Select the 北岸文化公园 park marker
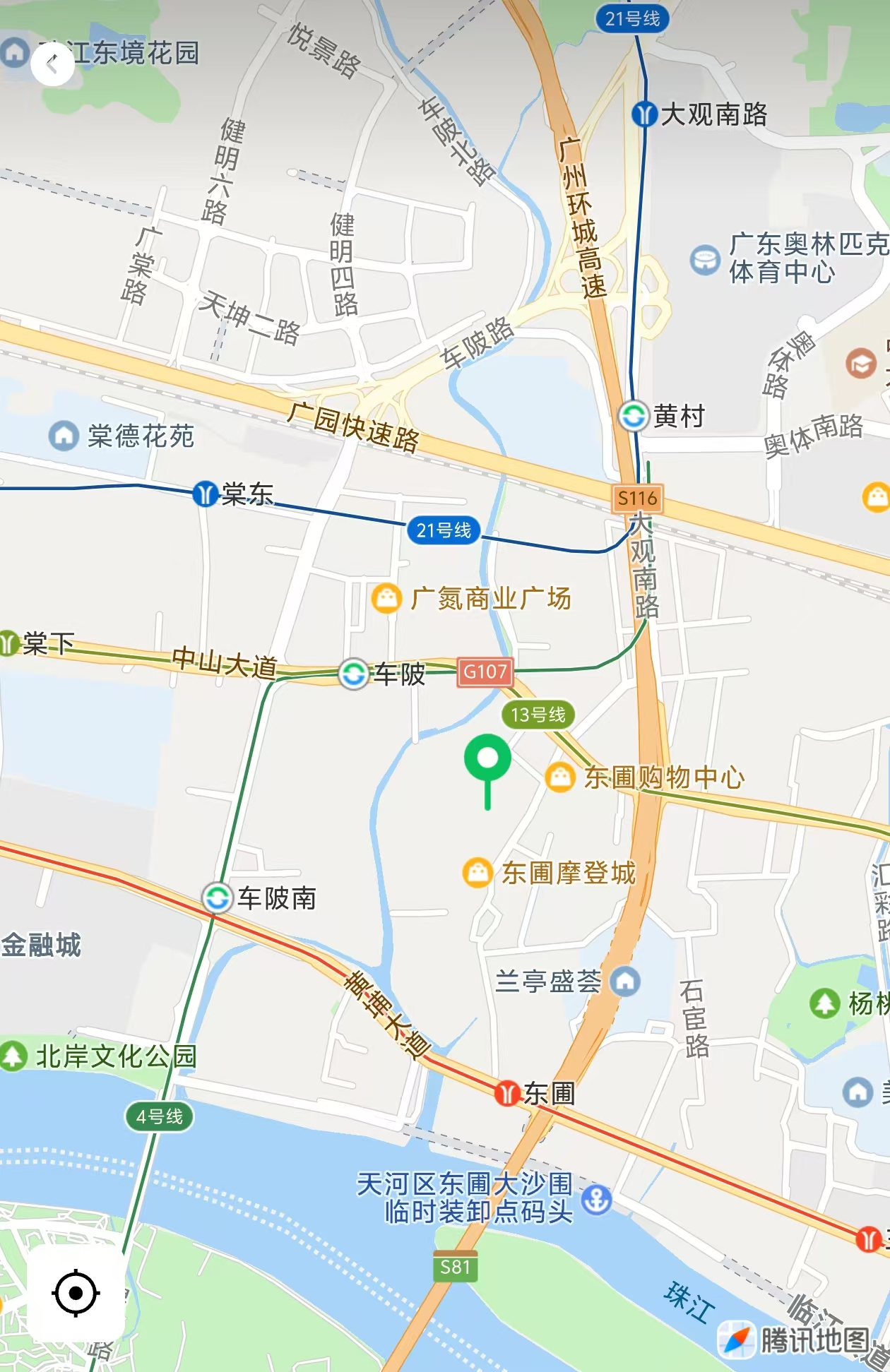This screenshot has width=890, height=1372. coord(13,1056)
